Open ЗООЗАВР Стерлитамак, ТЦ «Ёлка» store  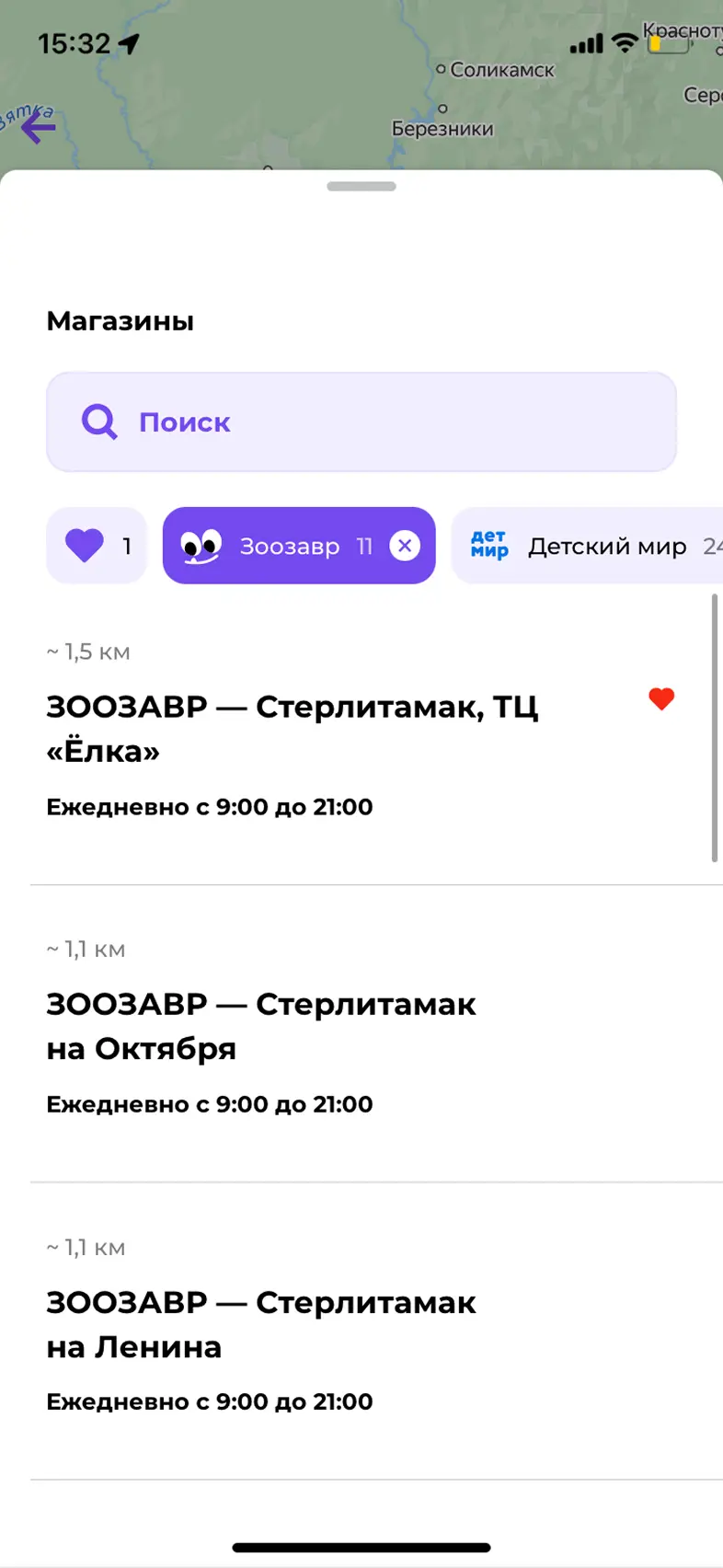(293, 729)
